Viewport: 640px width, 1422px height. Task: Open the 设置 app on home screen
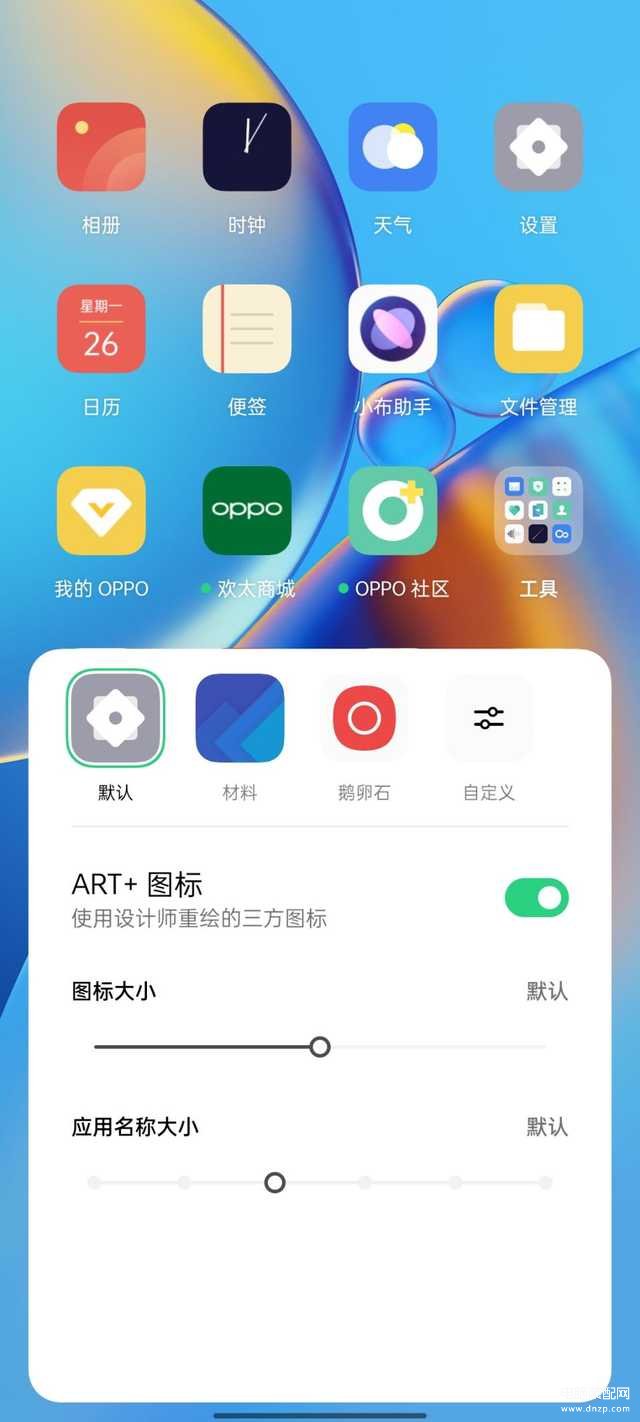coord(538,147)
